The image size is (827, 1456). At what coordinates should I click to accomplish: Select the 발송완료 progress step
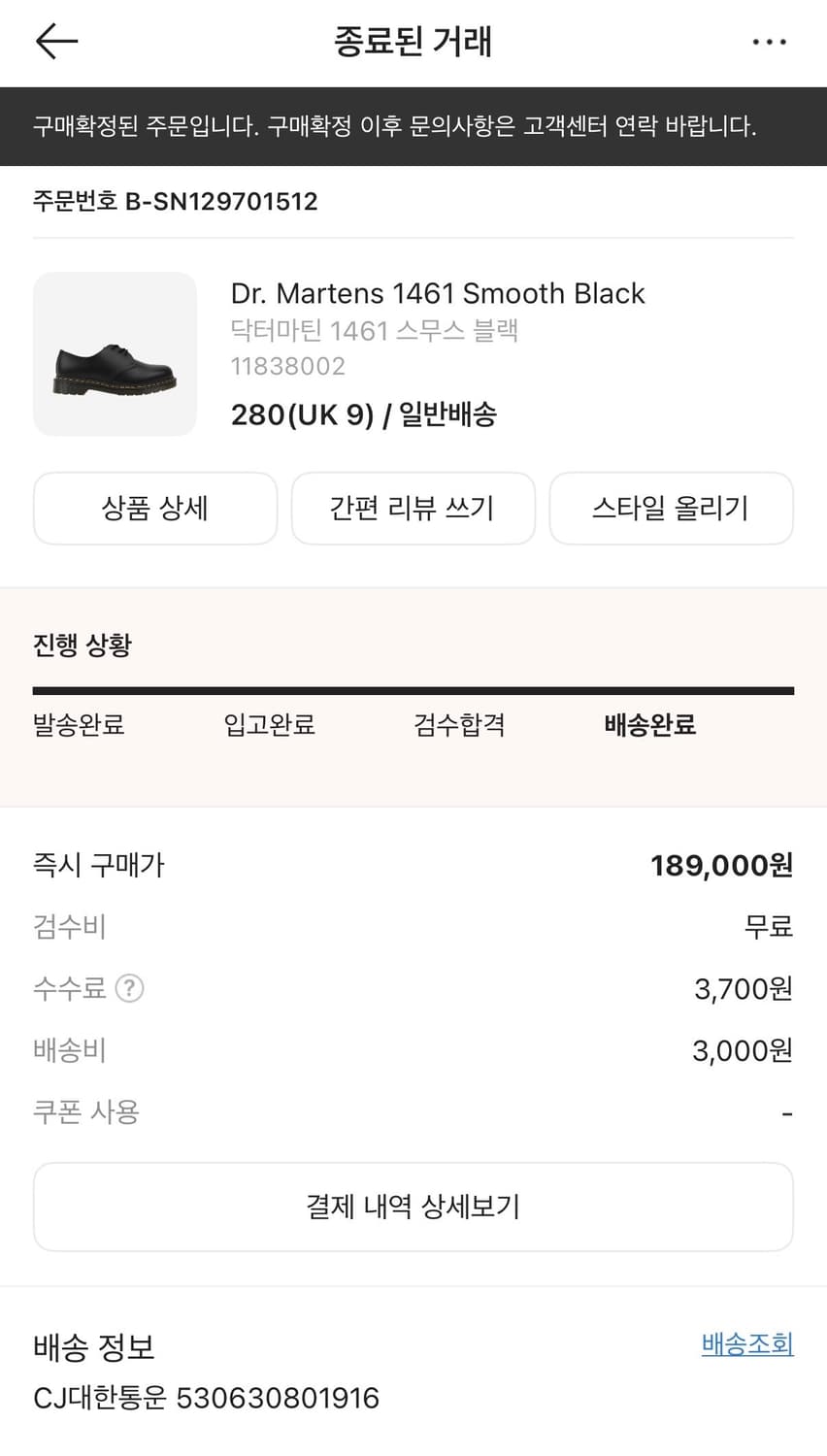[x=78, y=725]
